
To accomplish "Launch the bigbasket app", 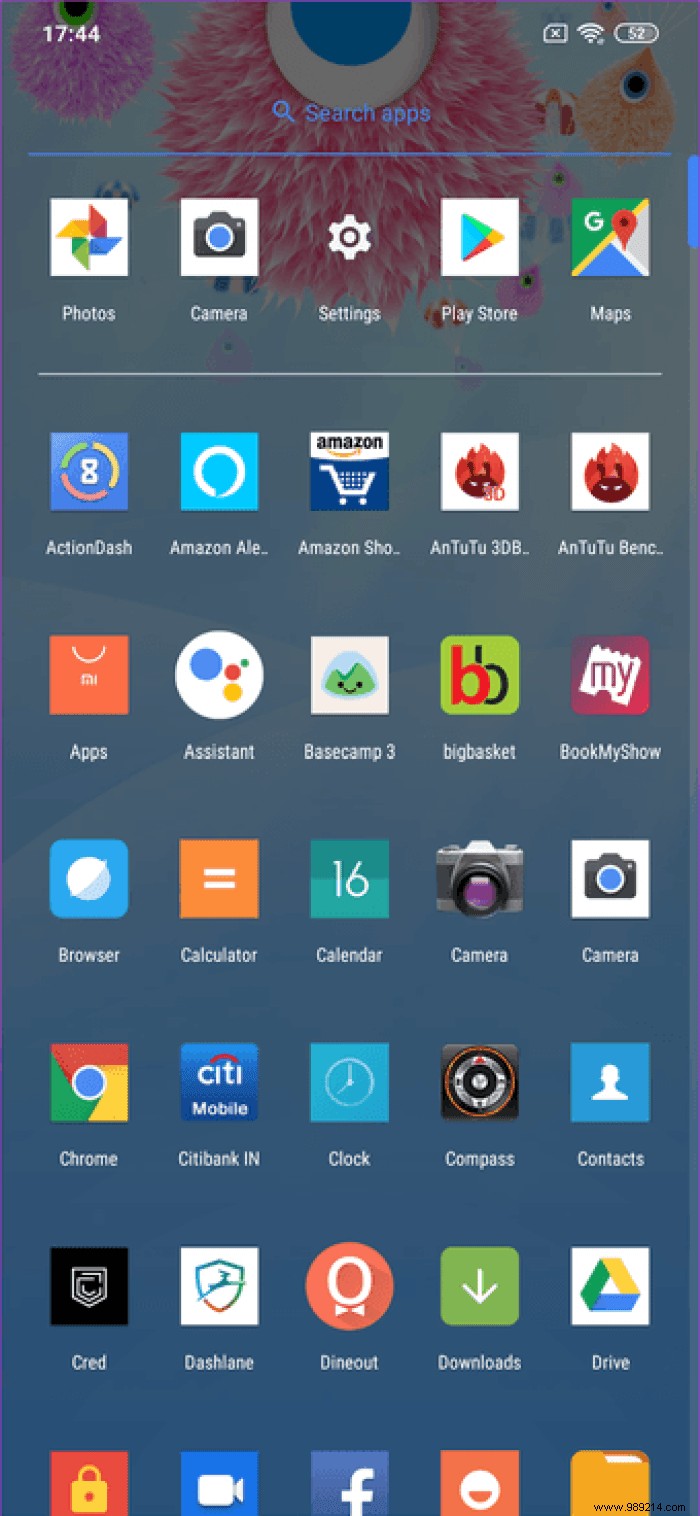I will [480, 675].
